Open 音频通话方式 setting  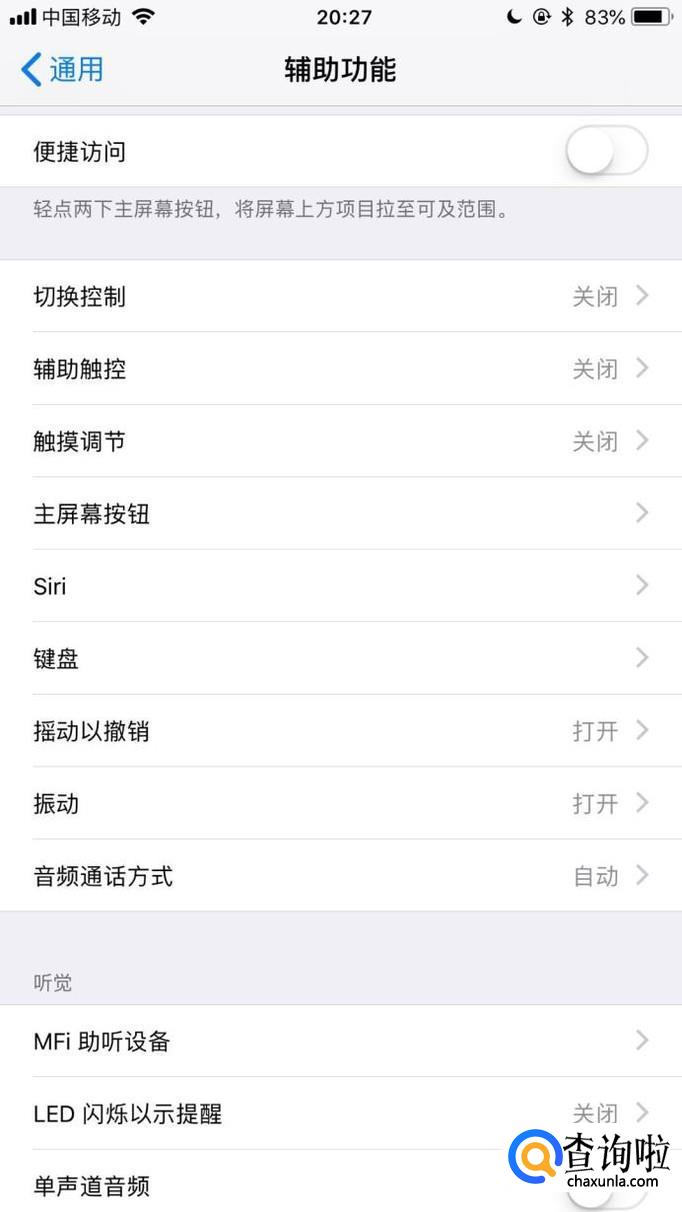340,876
